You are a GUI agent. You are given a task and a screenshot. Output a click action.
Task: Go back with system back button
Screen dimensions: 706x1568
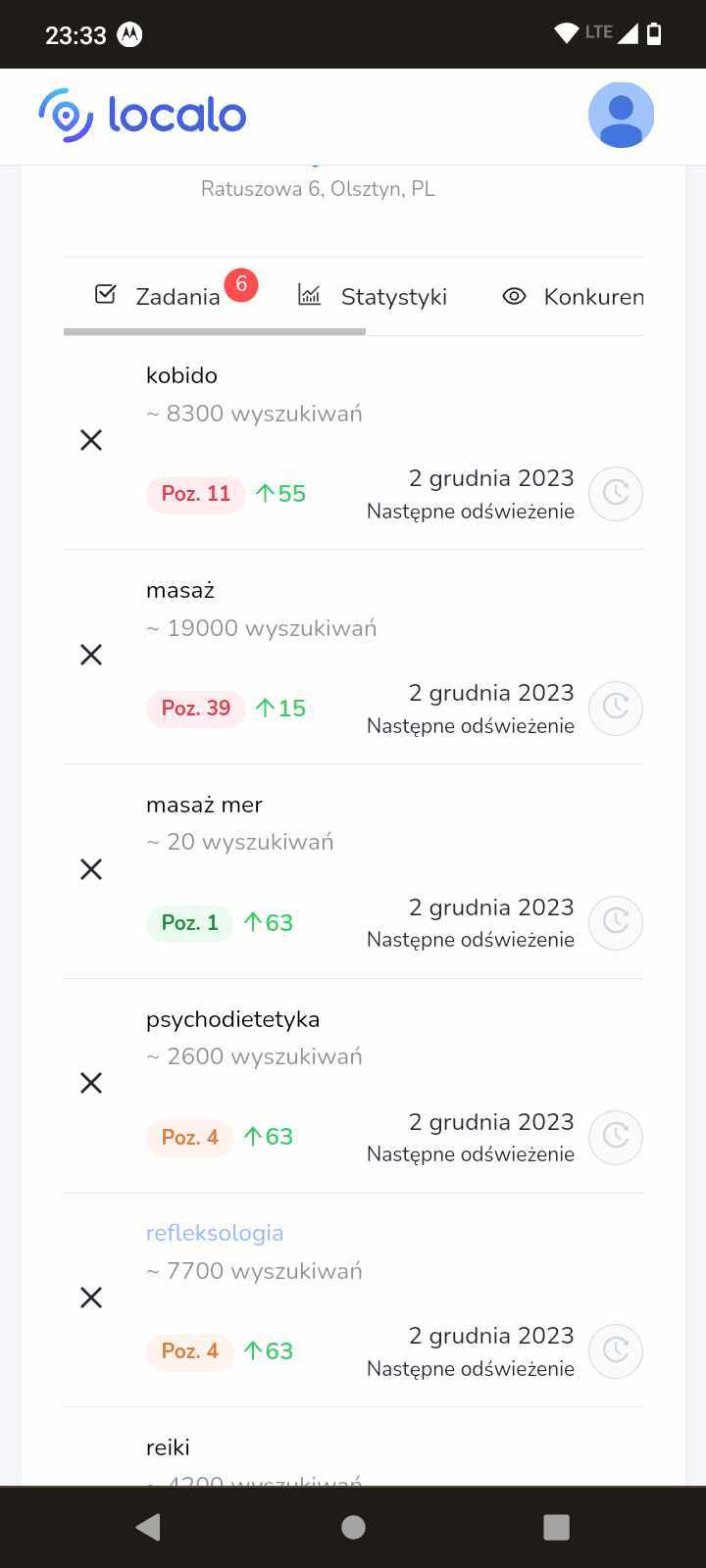pyautogui.click(x=149, y=1527)
